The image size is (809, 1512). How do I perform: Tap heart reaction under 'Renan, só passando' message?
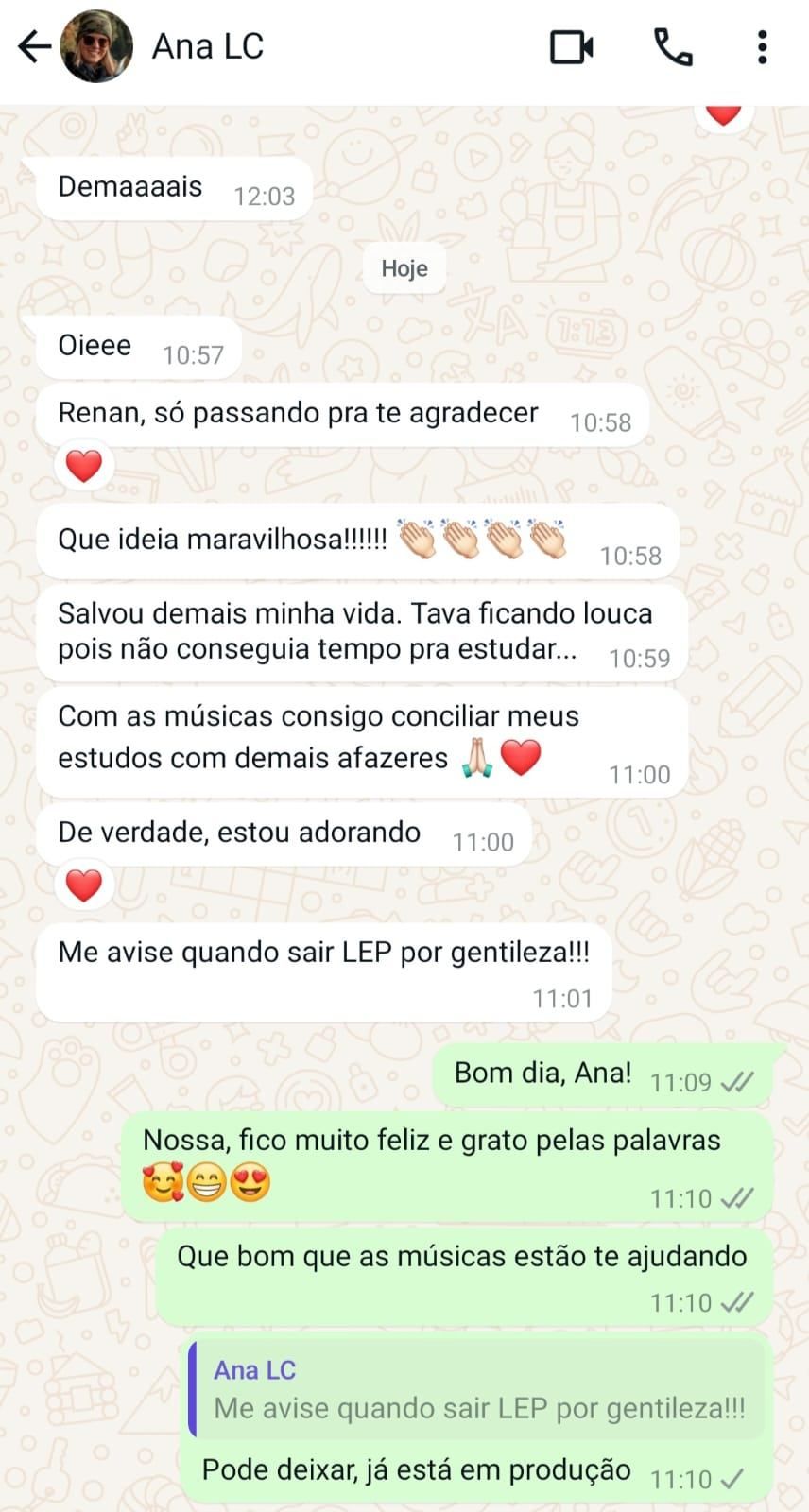pos(84,466)
